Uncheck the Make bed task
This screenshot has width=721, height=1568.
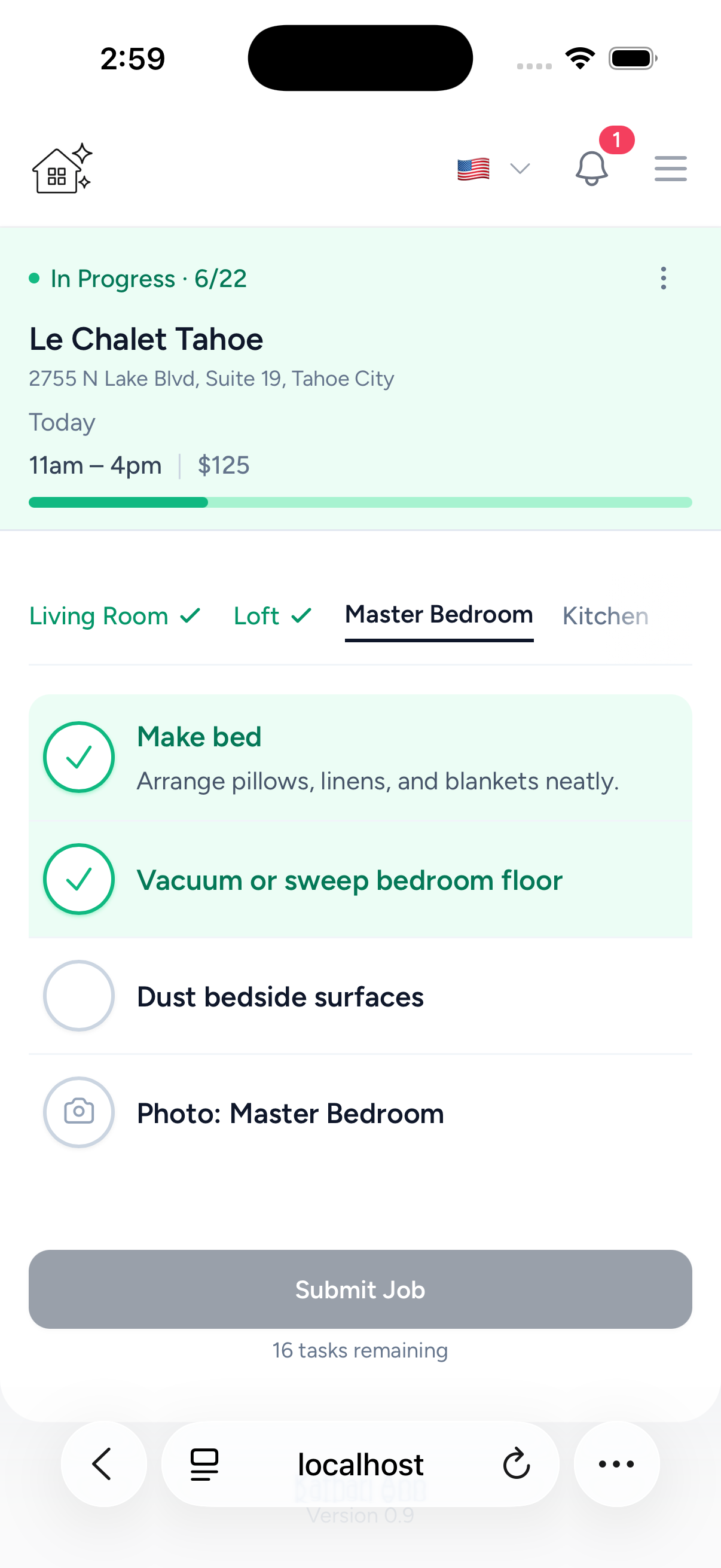pyautogui.click(x=78, y=756)
